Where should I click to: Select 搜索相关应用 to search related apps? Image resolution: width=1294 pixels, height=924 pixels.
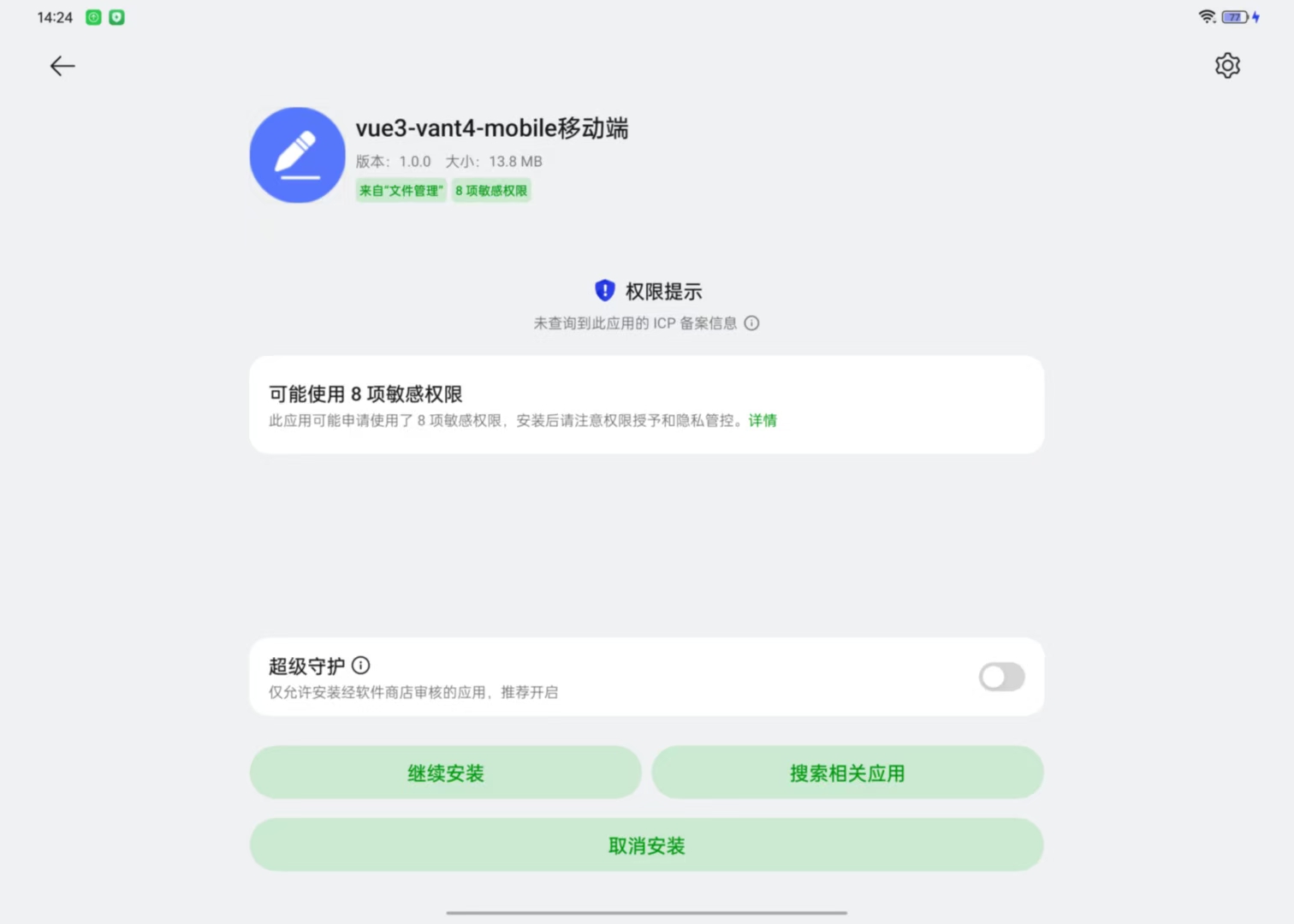coord(847,773)
